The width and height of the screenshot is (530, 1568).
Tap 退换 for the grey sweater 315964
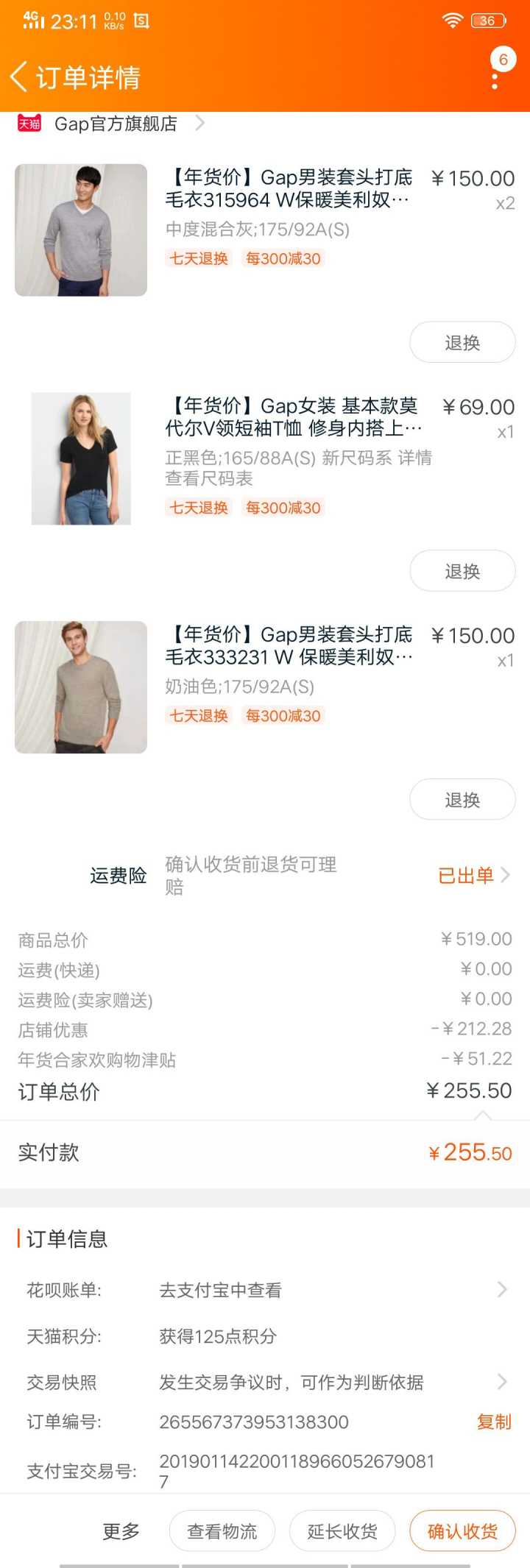click(462, 342)
